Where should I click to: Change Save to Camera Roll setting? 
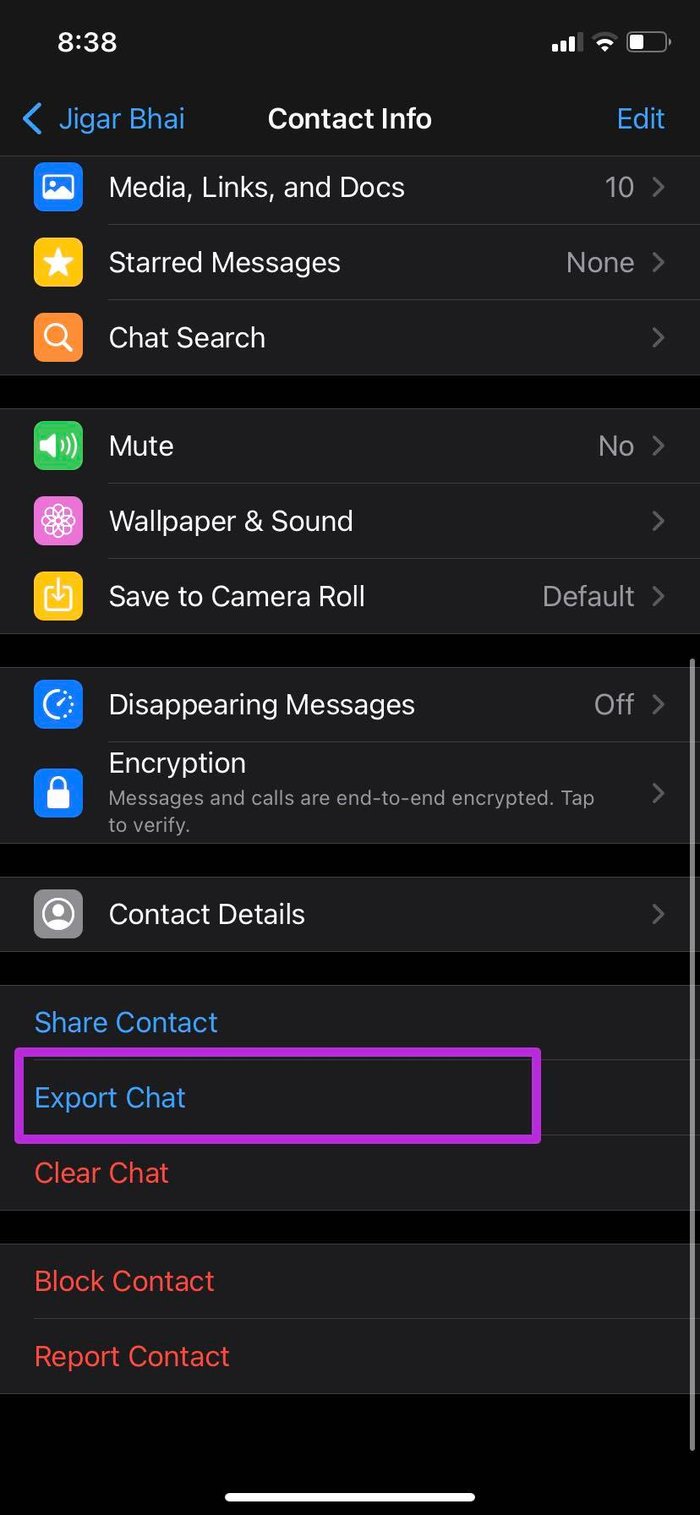click(x=350, y=596)
